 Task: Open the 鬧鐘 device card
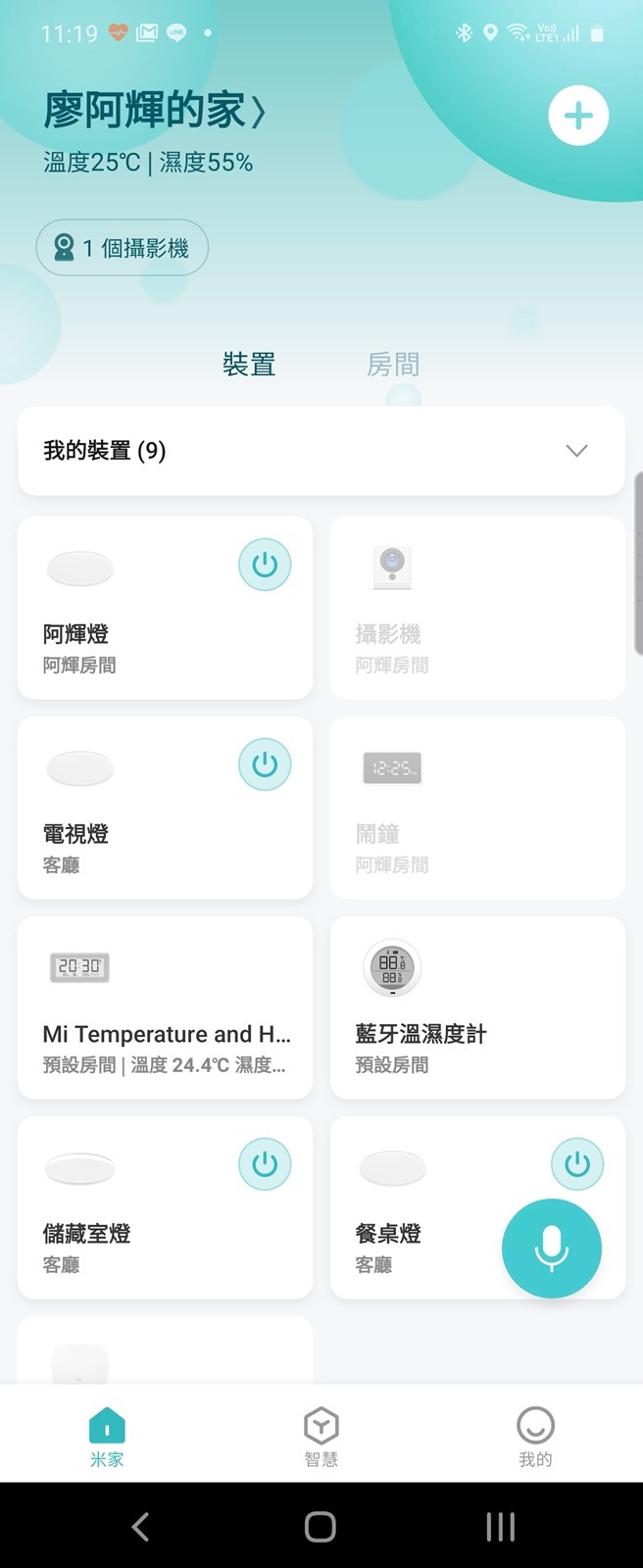477,808
